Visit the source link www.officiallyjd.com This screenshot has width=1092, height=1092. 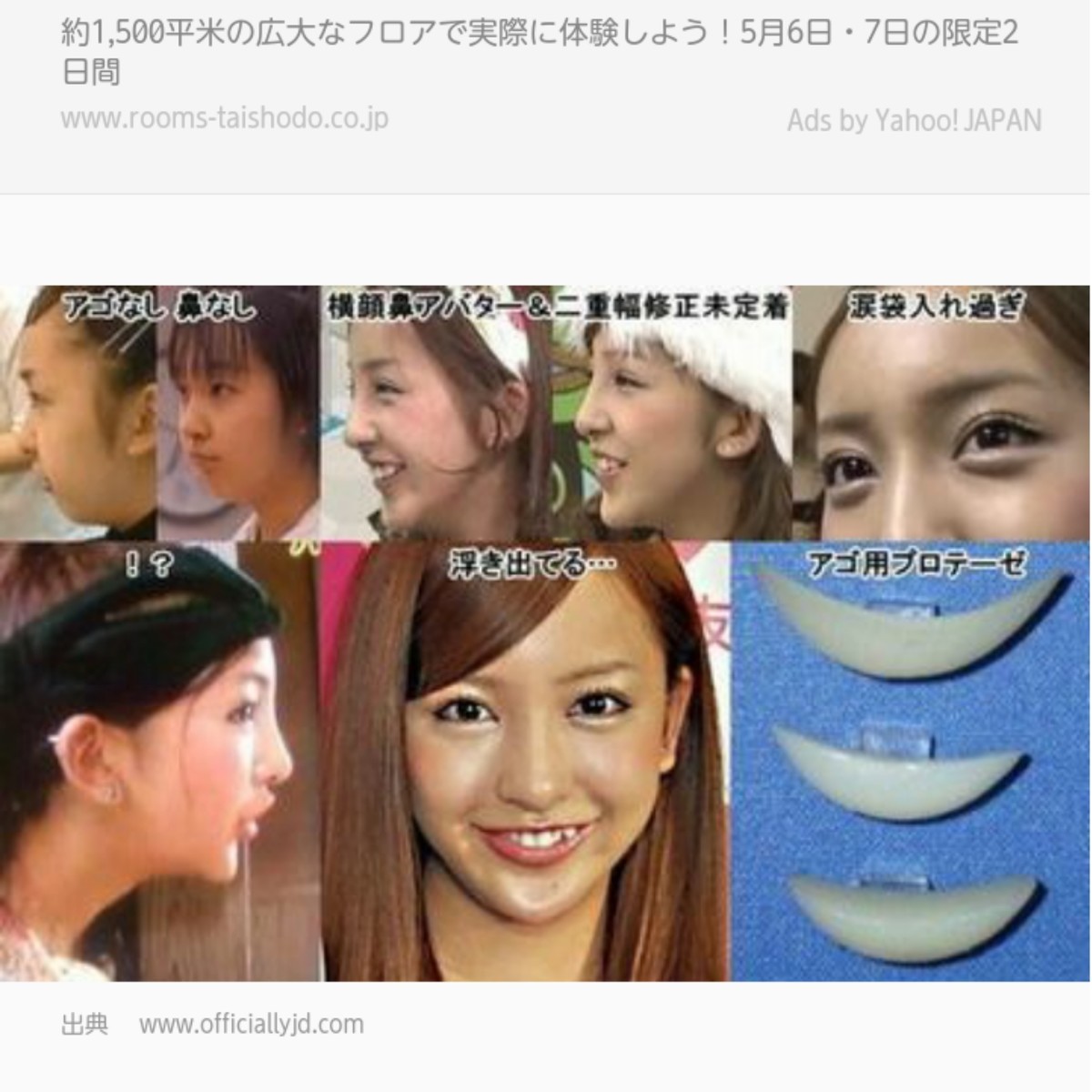251,1024
